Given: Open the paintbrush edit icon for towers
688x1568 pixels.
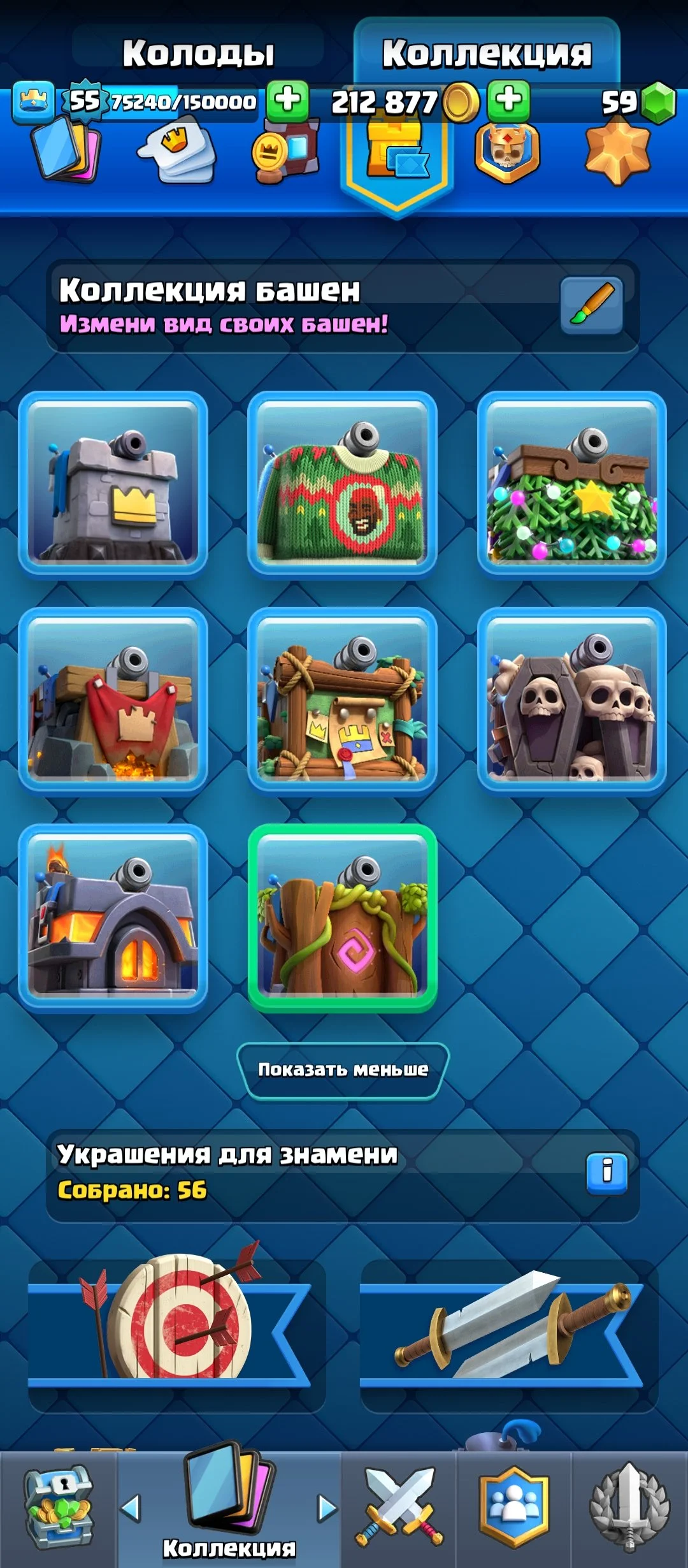Looking at the screenshot, I should 591,305.
